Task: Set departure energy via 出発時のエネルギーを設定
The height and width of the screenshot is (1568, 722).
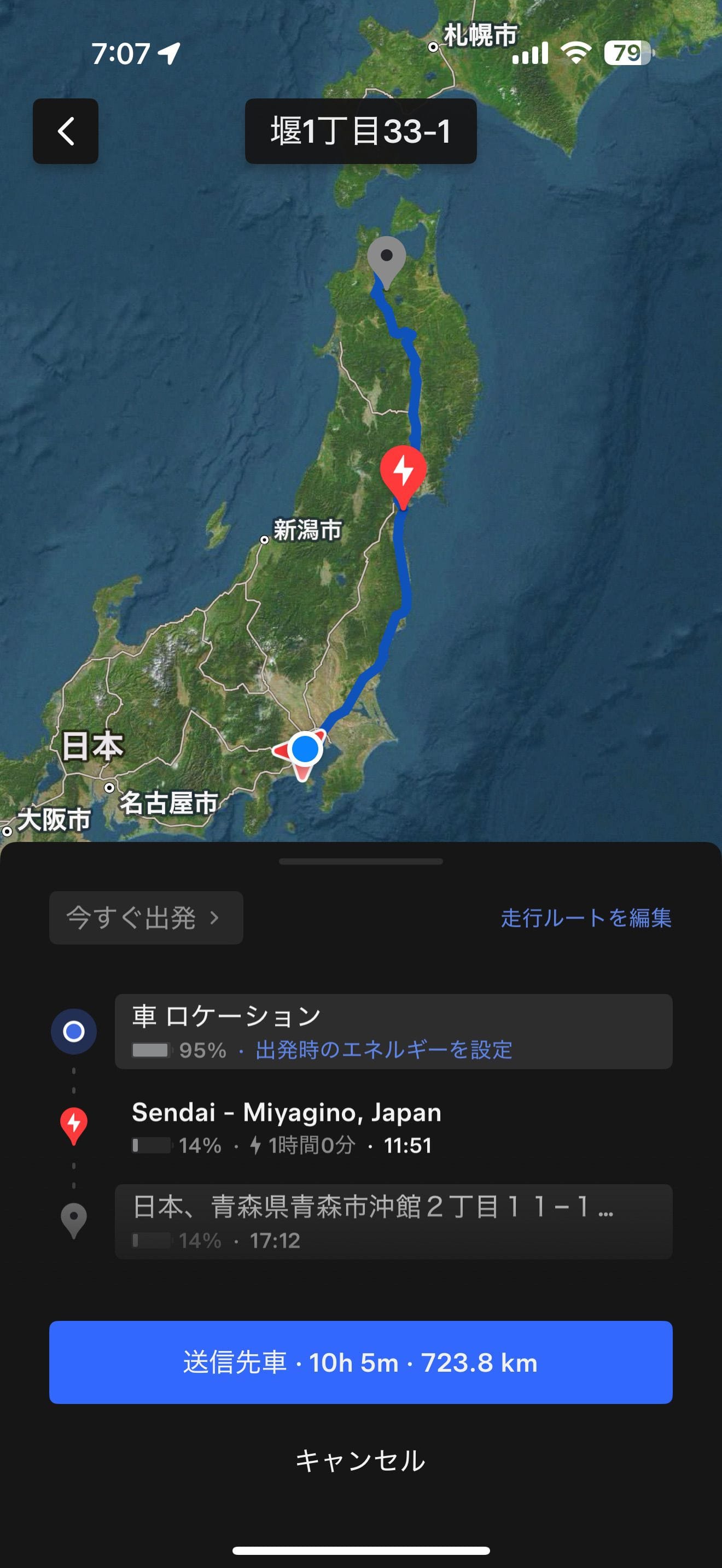Action: click(x=383, y=1050)
